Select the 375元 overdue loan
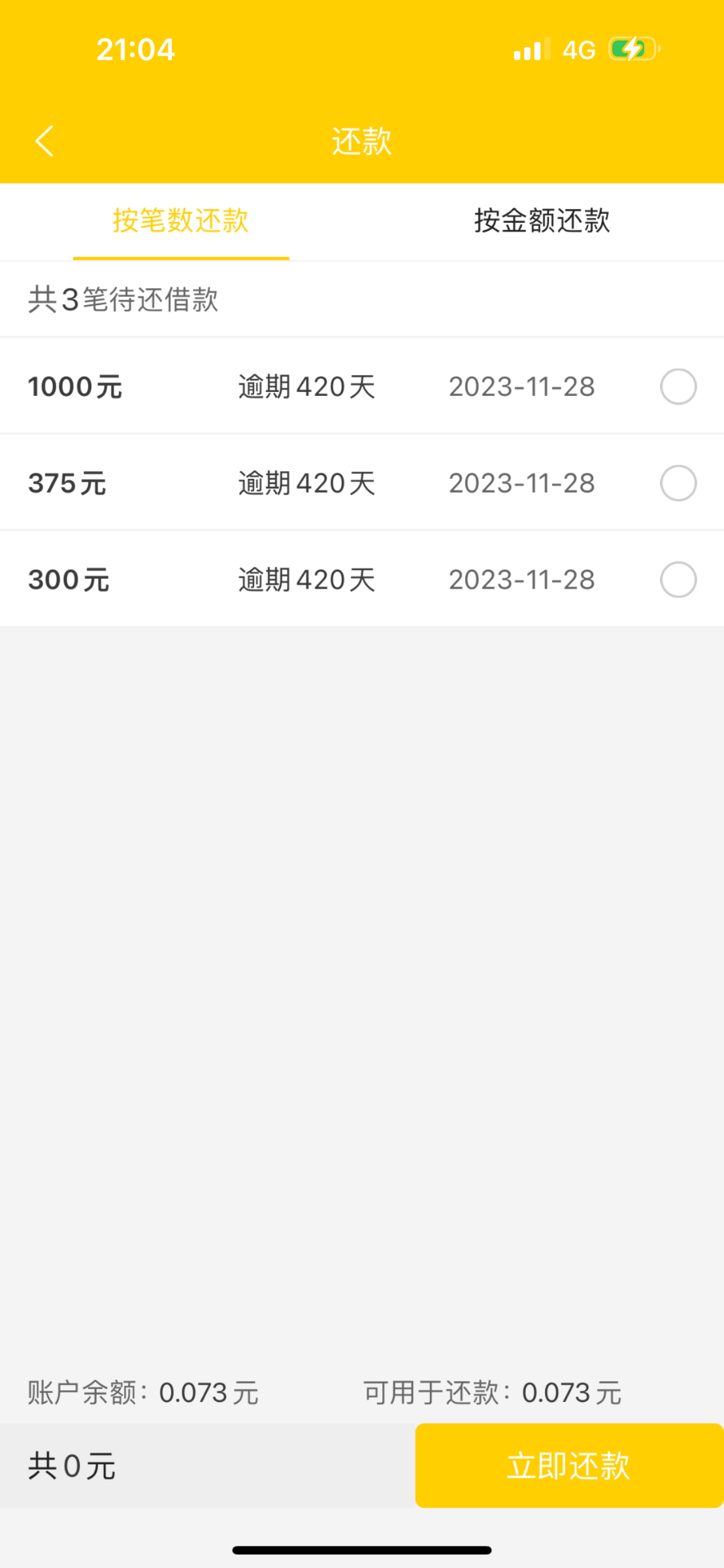The height and width of the screenshot is (1568, 724). click(x=678, y=483)
